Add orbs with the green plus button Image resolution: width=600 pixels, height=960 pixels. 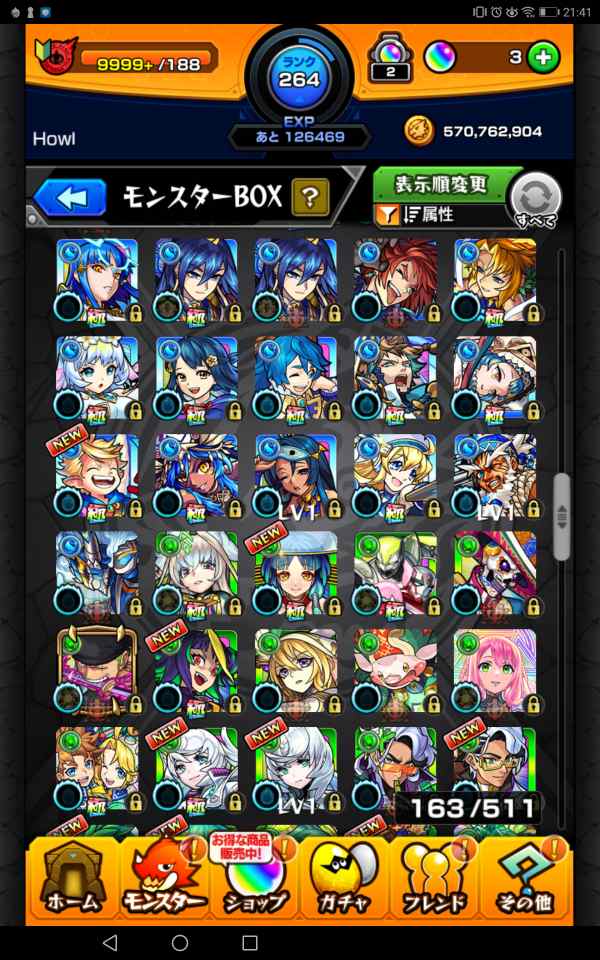(x=543, y=57)
